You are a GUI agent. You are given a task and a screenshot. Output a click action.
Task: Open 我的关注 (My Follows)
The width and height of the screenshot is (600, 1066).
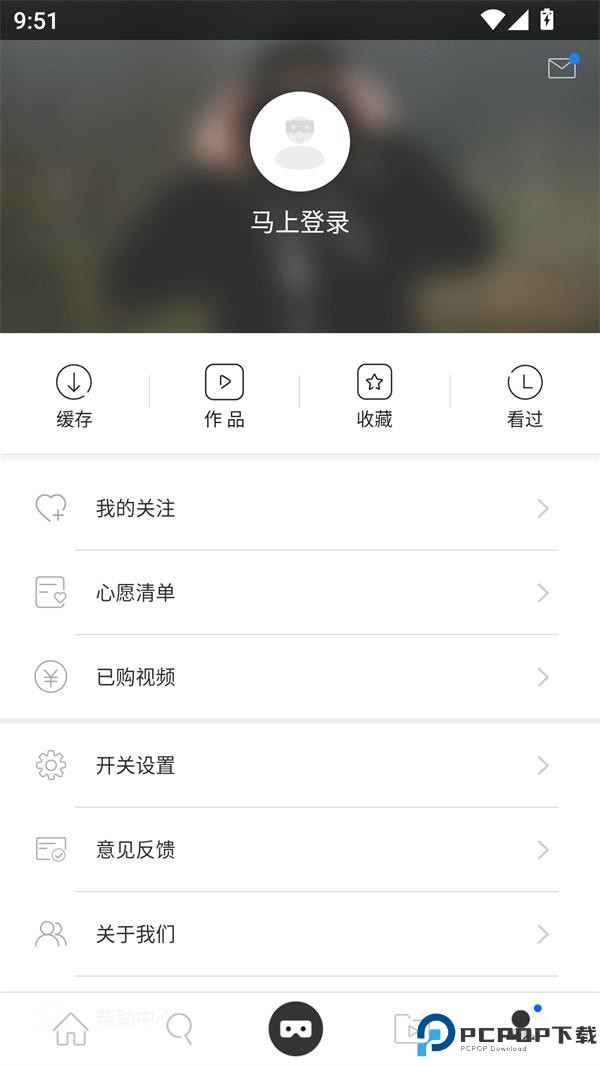pos(300,509)
